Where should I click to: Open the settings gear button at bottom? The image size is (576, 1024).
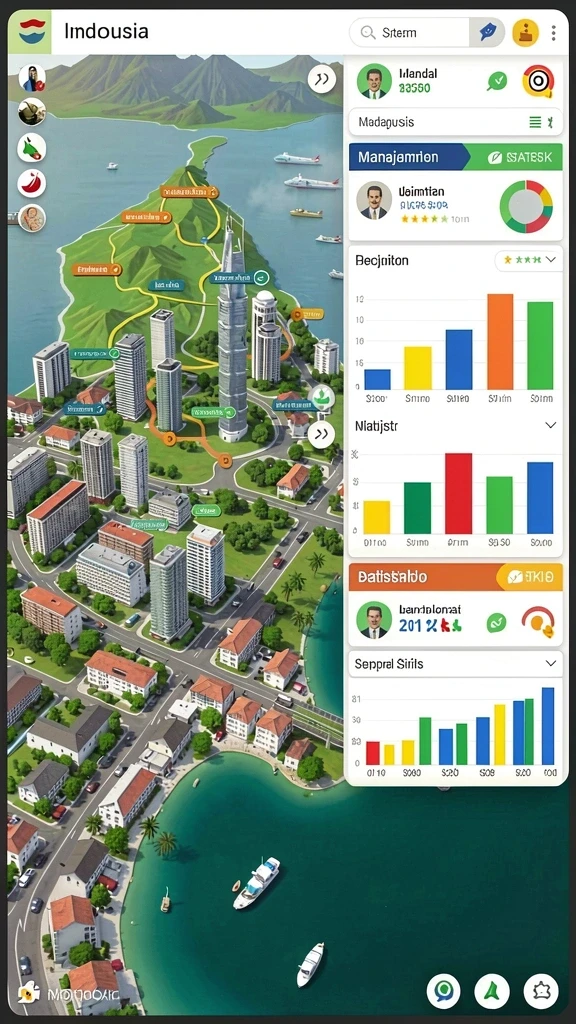click(x=541, y=991)
